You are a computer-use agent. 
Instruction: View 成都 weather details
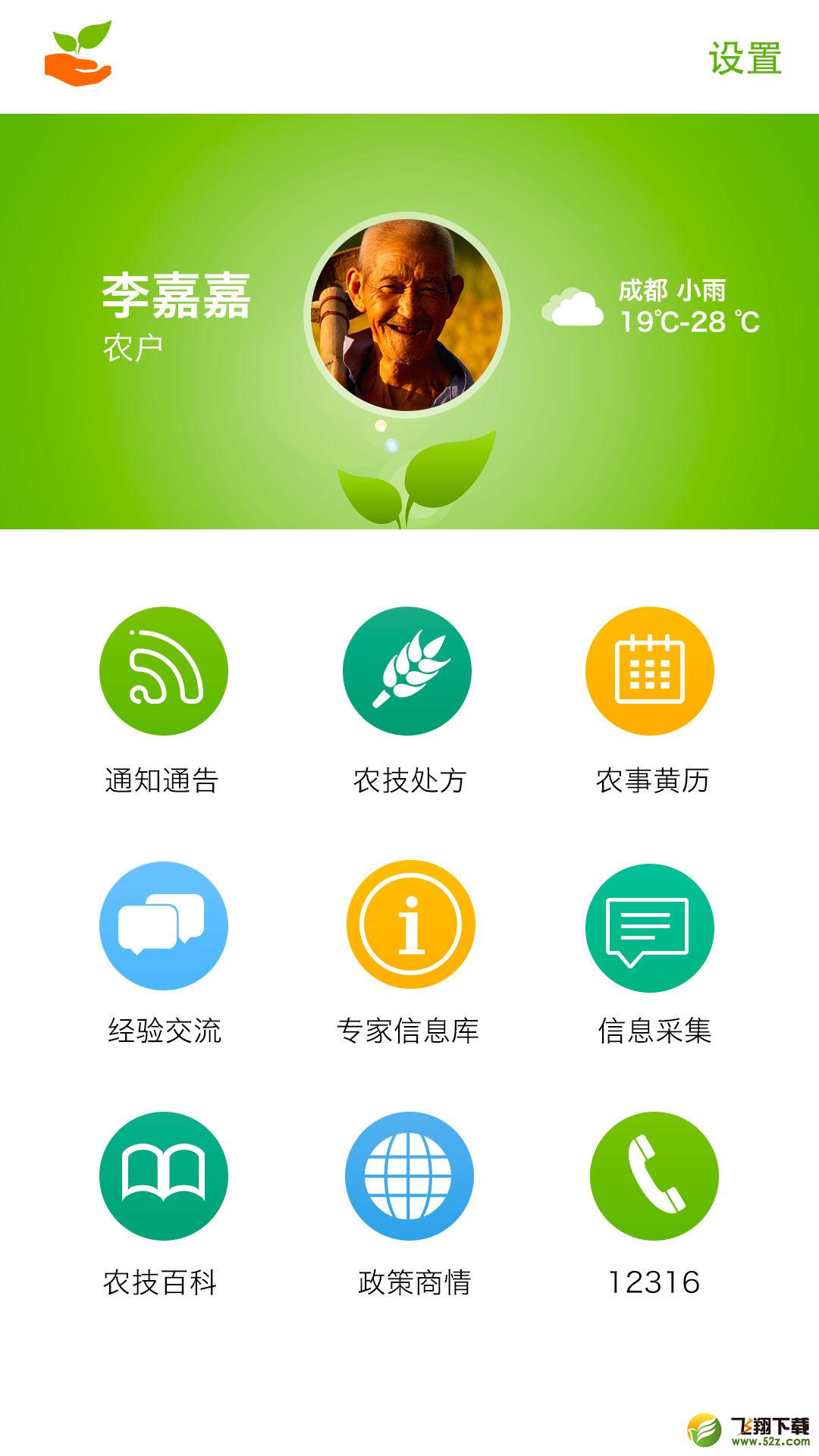[x=651, y=306]
